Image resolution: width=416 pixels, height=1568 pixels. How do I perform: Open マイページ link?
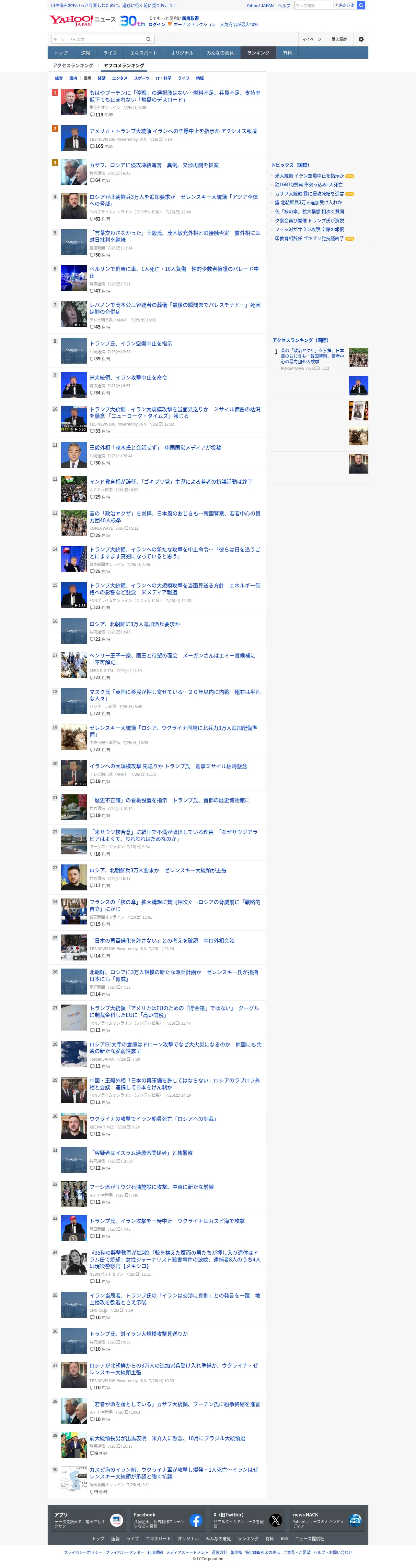click(311, 39)
